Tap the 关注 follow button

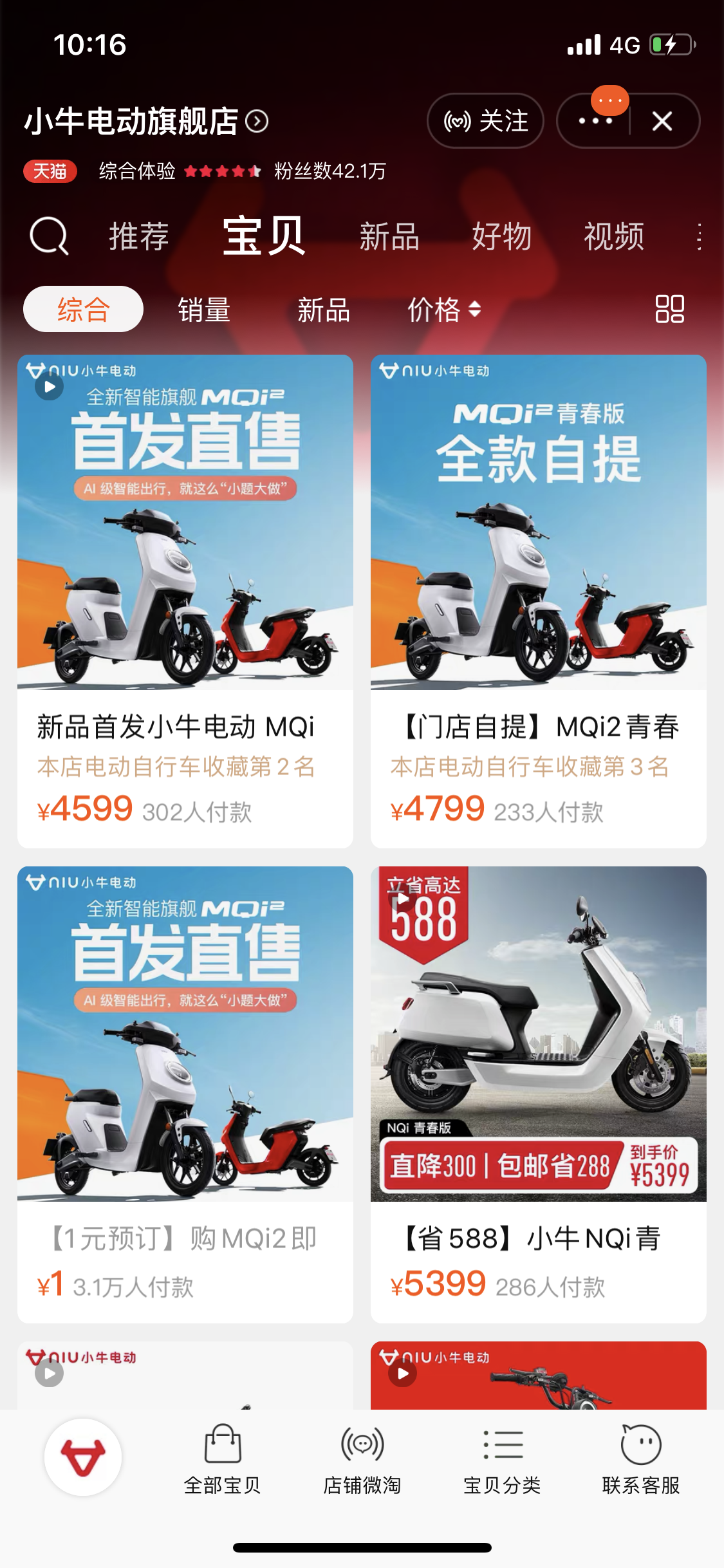486,121
